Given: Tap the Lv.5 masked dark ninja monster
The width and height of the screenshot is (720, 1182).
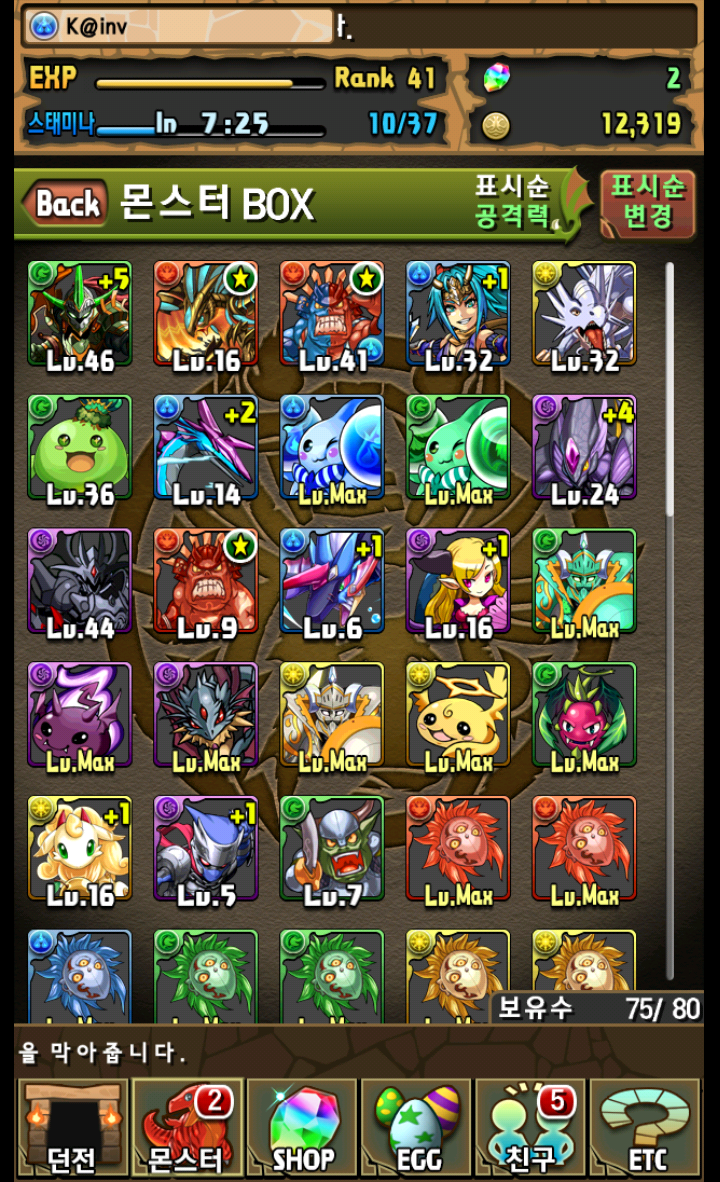Looking at the screenshot, I should (x=206, y=849).
